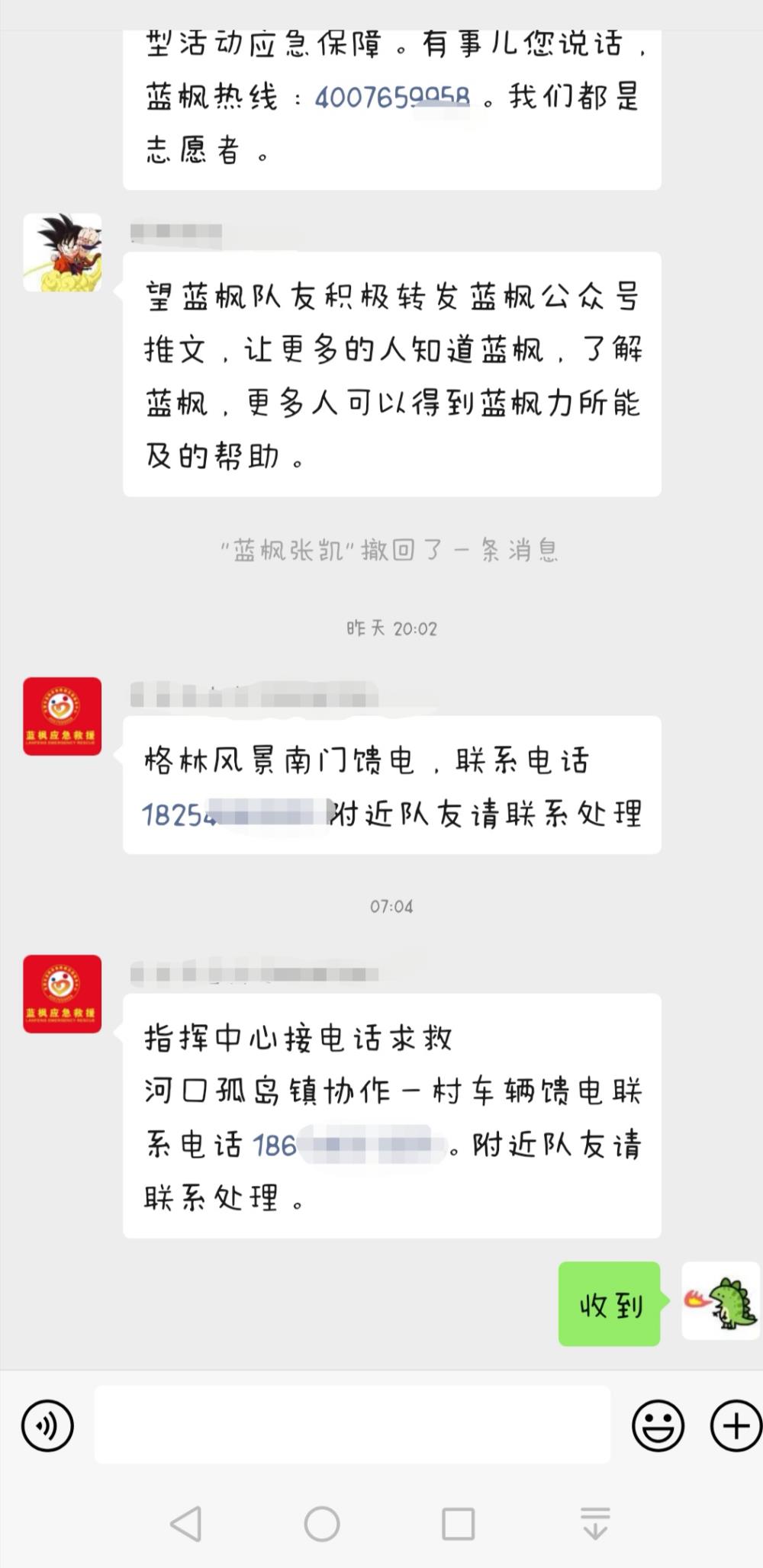Open red avatar profile on 格林风景 message
The image size is (763, 1568).
pyautogui.click(x=63, y=716)
